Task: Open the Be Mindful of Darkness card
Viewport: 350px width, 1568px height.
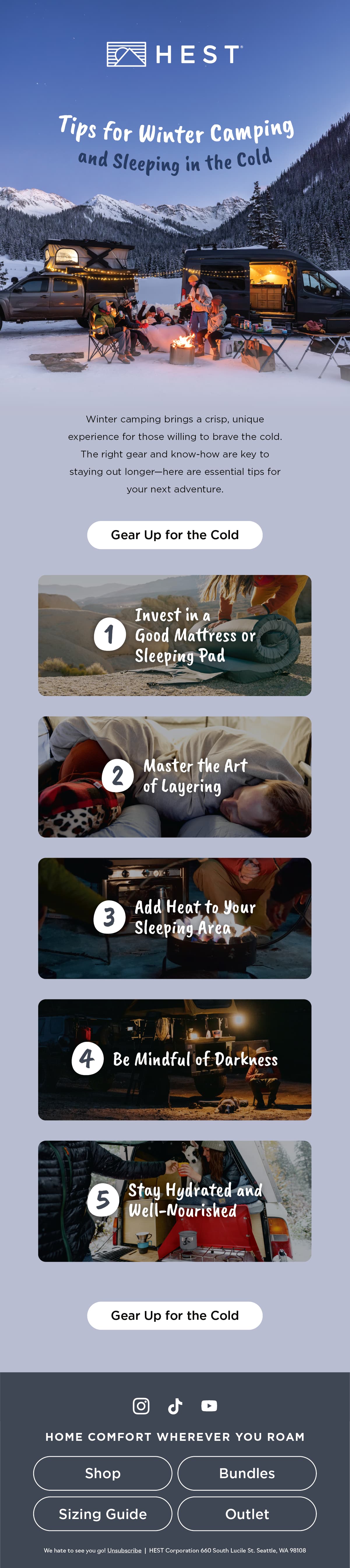Action: click(174, 1059)
